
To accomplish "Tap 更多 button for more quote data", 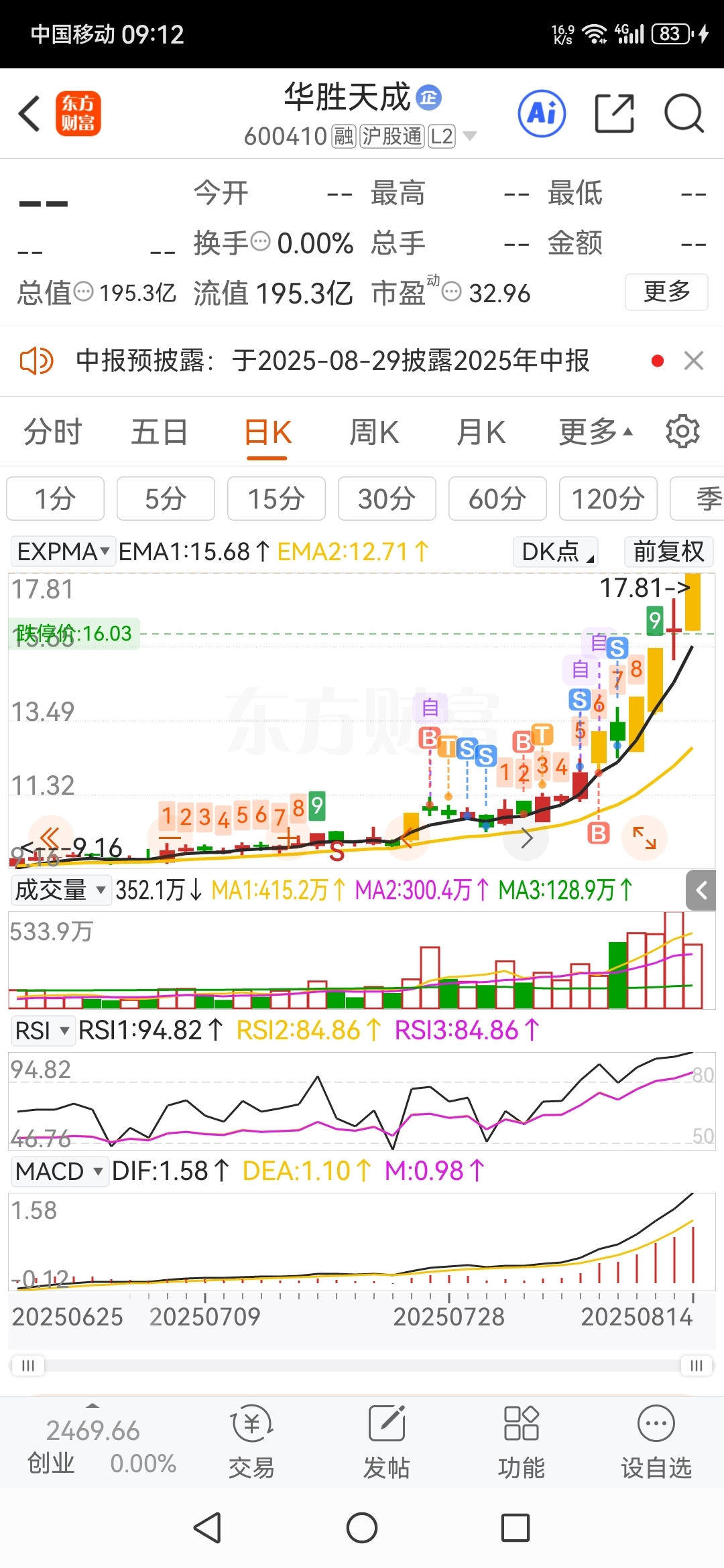I will tap(666, 291).
